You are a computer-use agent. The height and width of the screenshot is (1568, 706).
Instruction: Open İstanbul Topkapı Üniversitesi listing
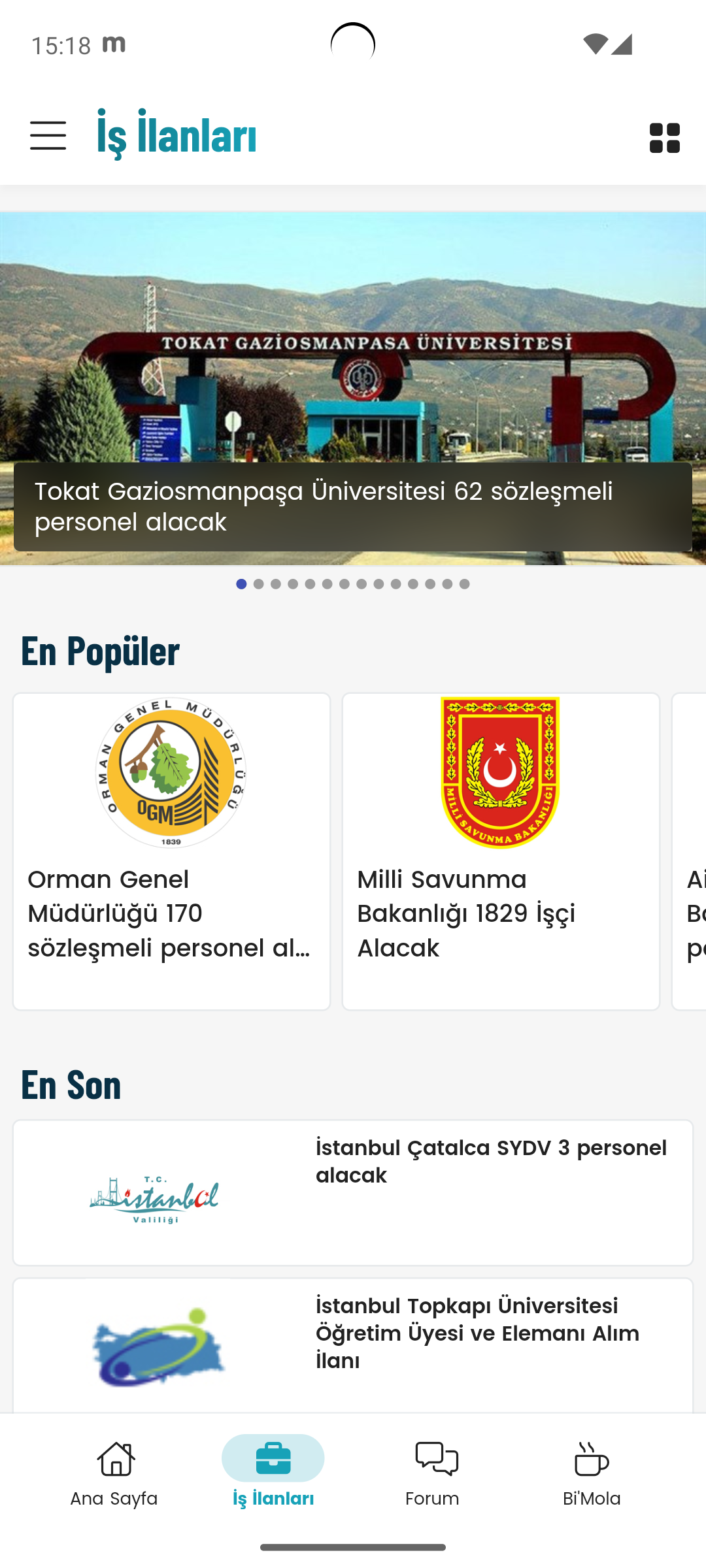coord(353,1346)
